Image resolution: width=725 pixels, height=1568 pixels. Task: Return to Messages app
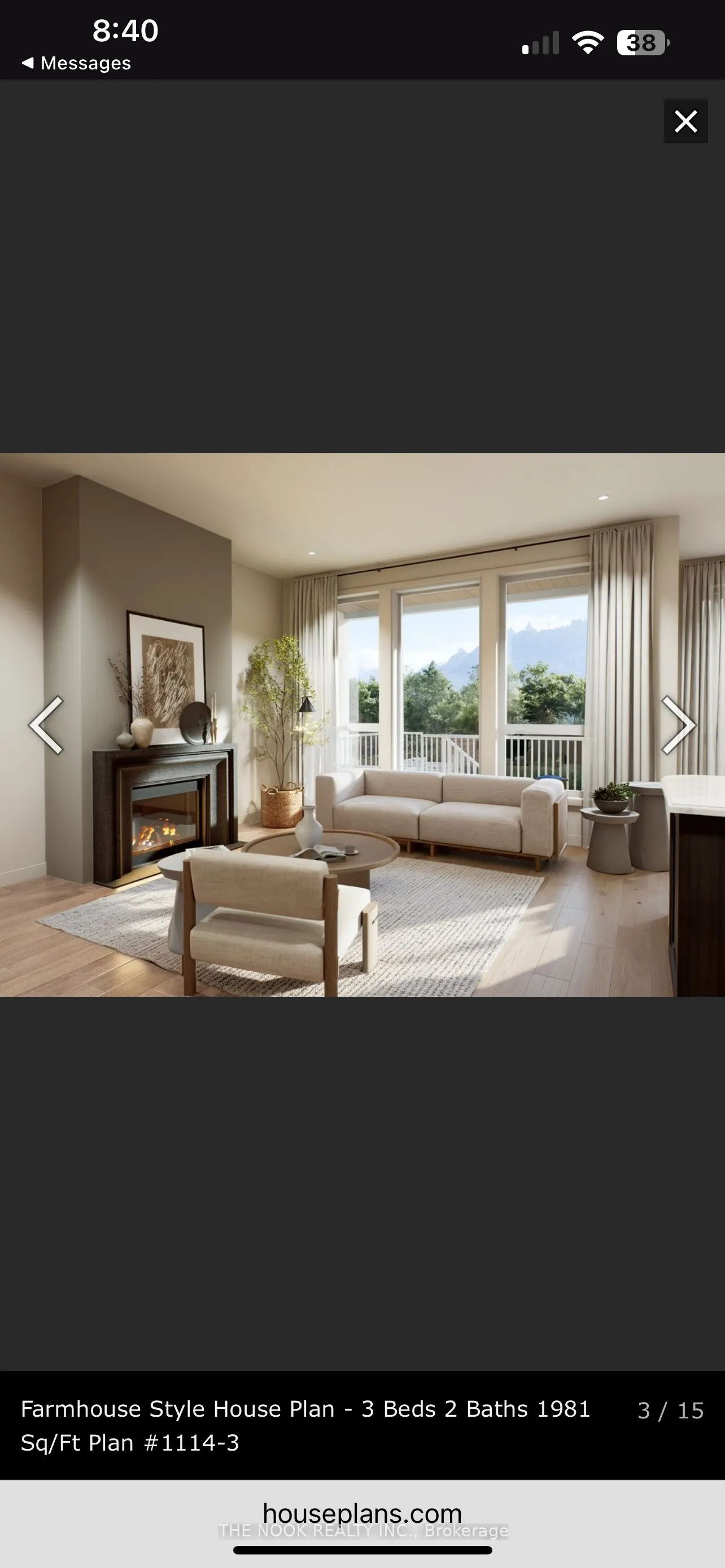tap(76, 63)
